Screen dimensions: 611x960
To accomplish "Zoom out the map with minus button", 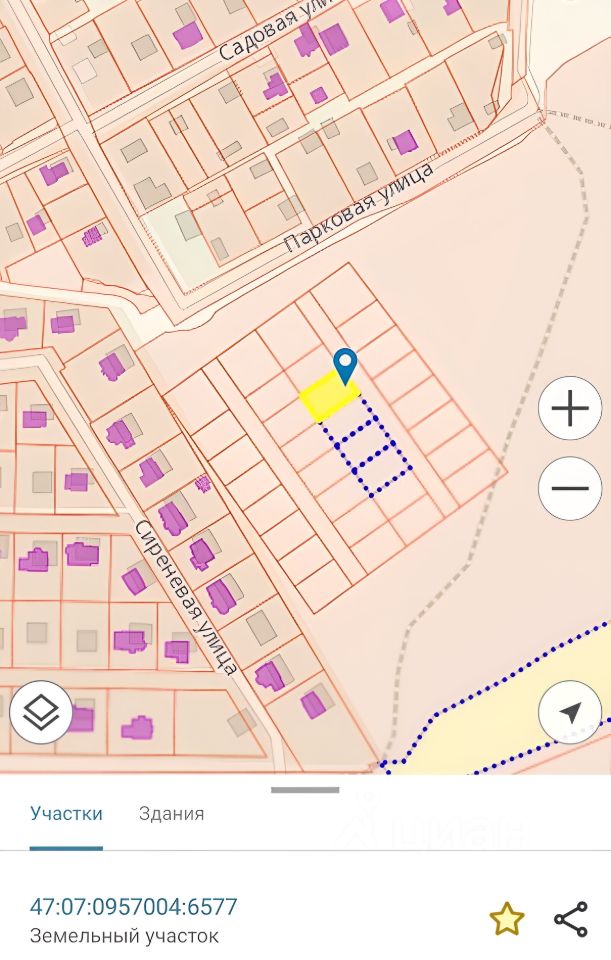I will 570,488.
